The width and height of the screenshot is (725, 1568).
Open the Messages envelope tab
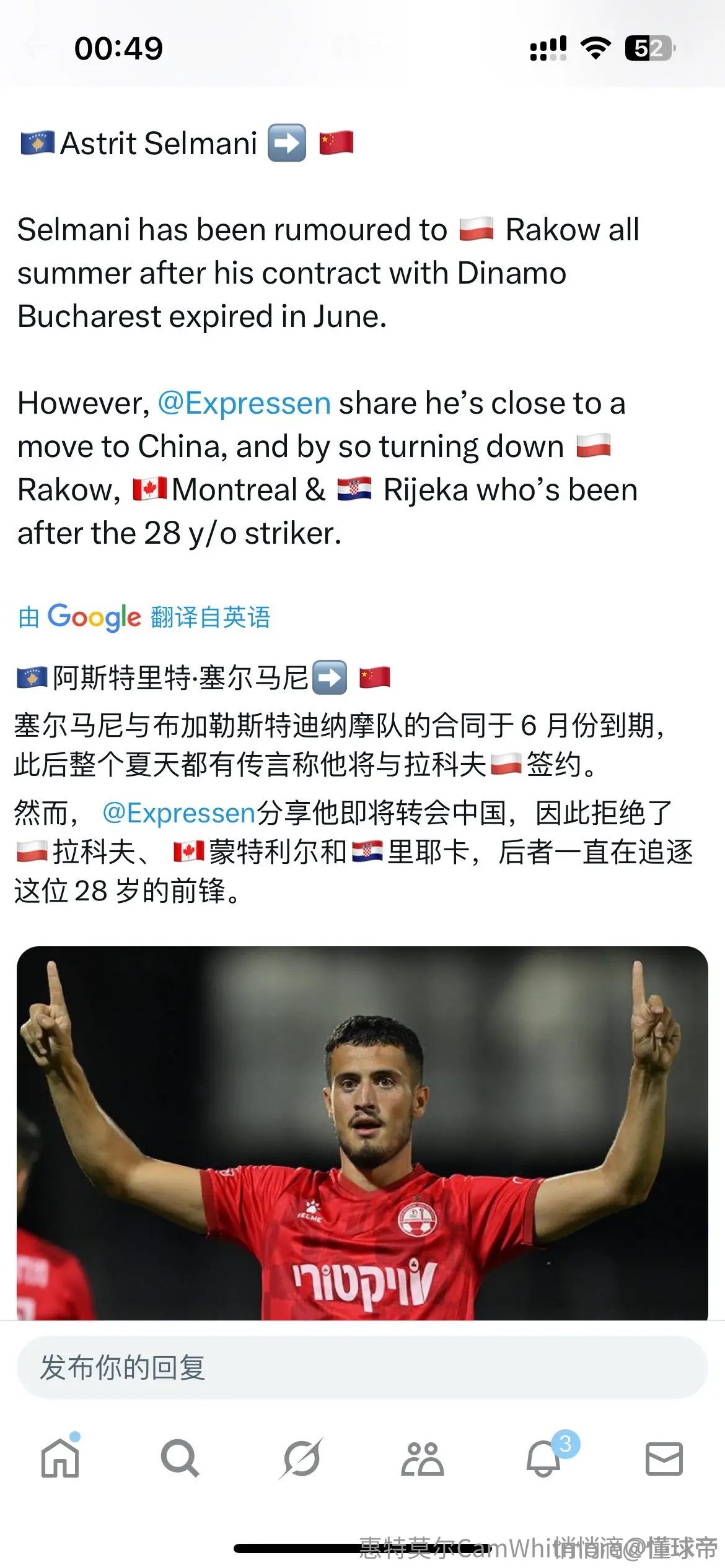point(664,1459)
